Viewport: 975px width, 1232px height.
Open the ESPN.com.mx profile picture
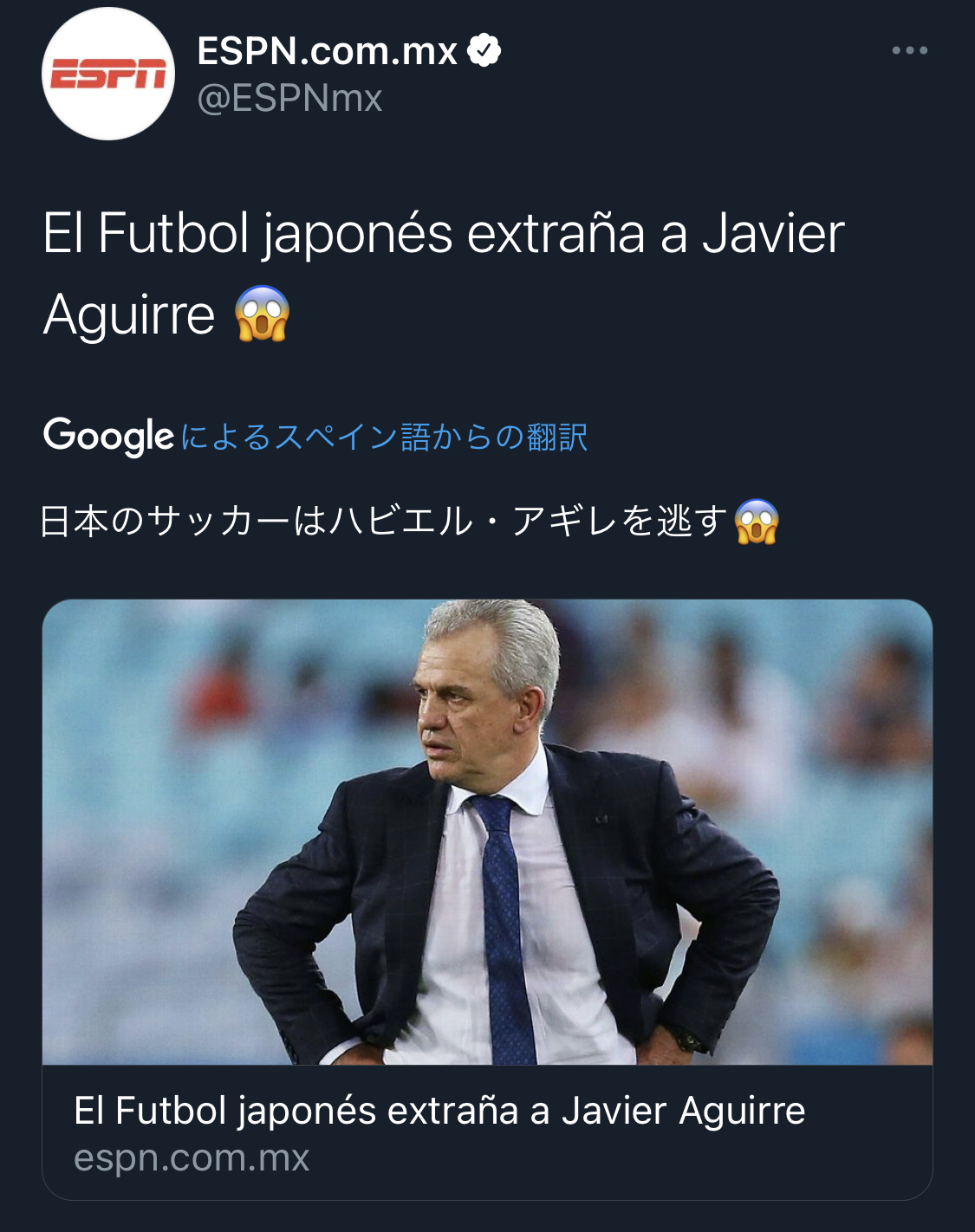pyautogui.click(x=108, y=75)
